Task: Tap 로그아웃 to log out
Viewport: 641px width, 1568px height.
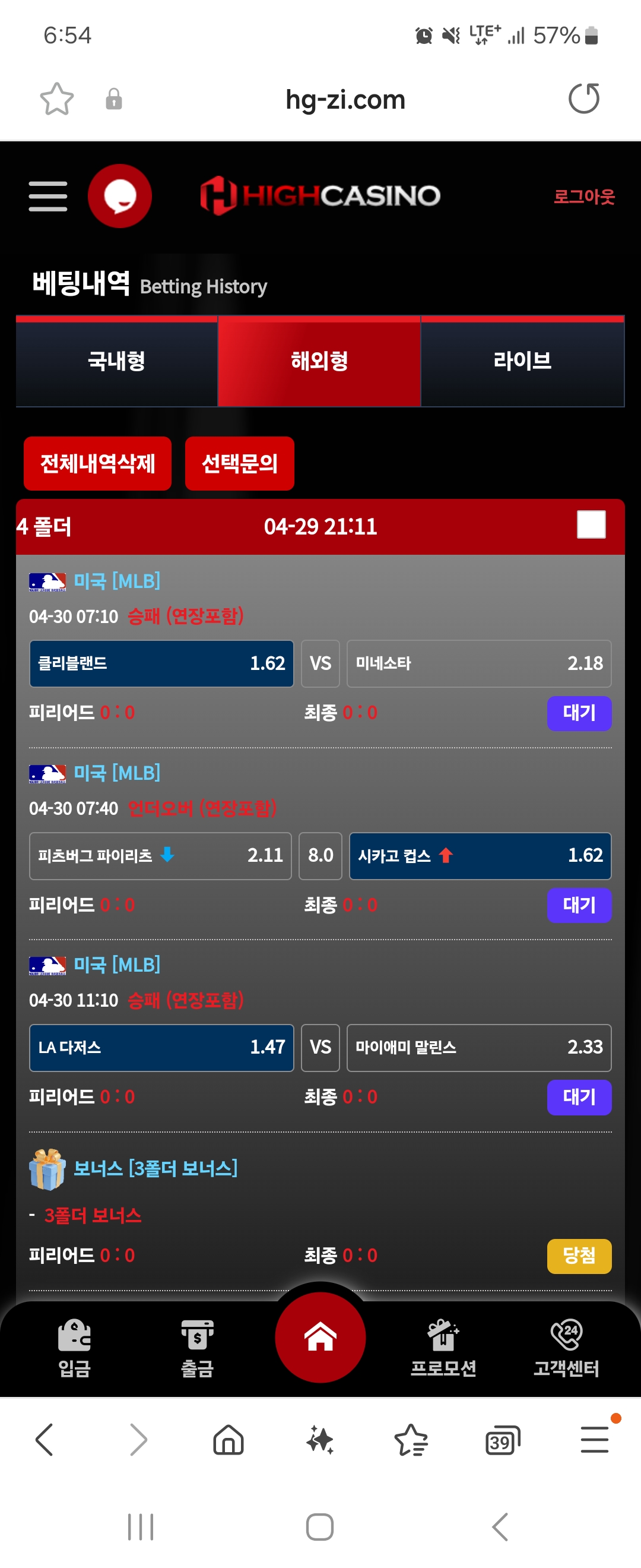Action: pyautogui.click(x=583, y=197)
